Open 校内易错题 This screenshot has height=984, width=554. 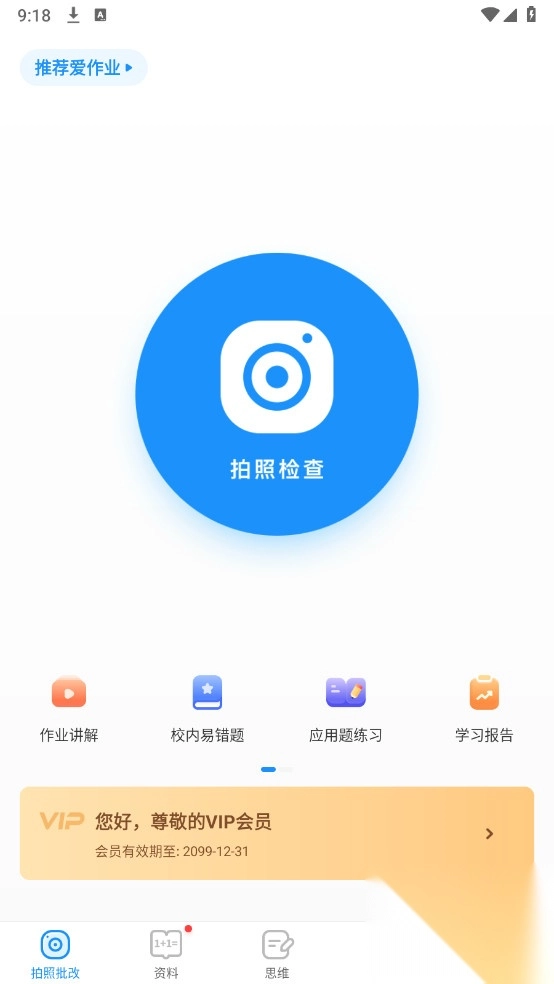(x=207, y=710)
